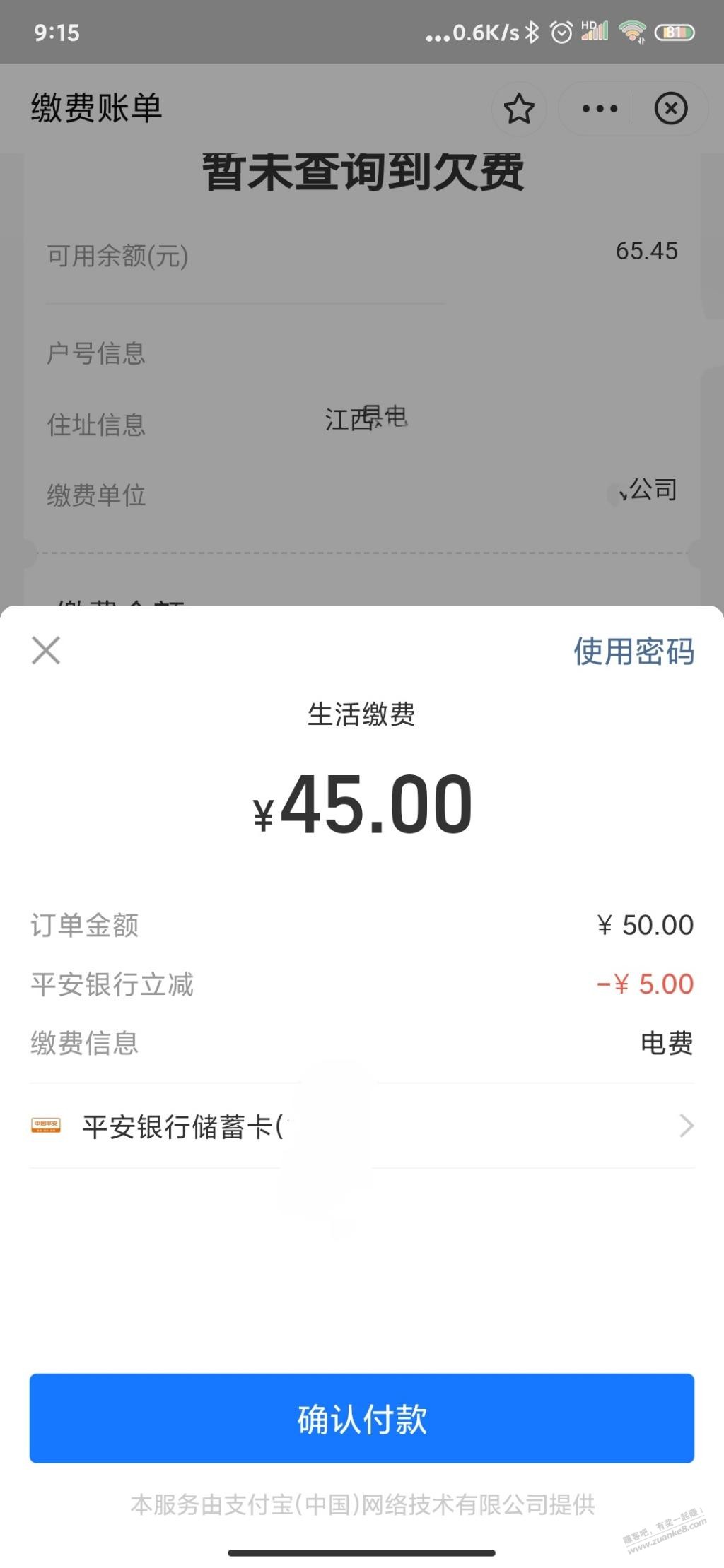
Task: Open the mini program more options menu
Action: coord(600,109)
